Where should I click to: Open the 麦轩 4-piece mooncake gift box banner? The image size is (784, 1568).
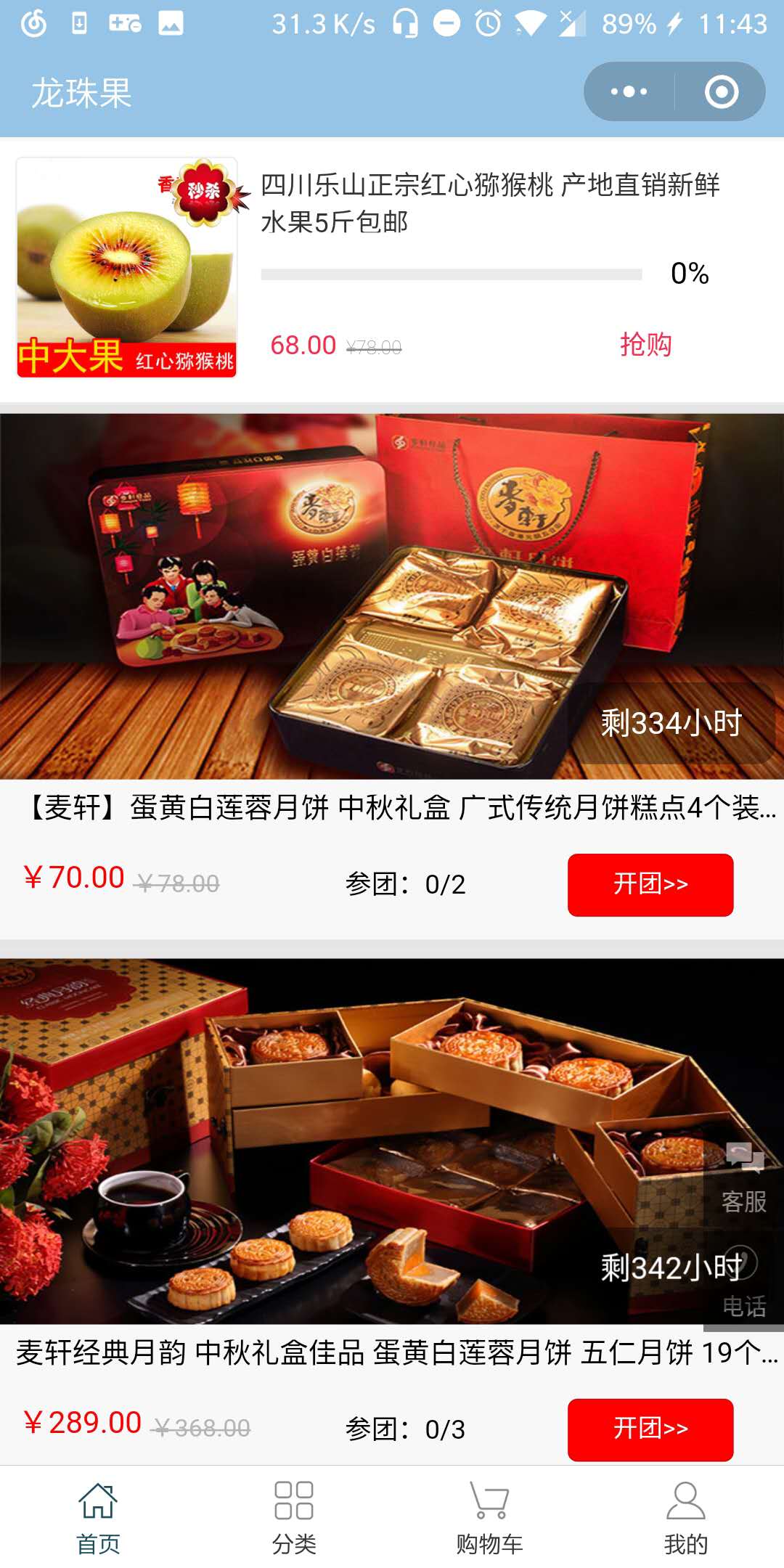click(392, 596)
